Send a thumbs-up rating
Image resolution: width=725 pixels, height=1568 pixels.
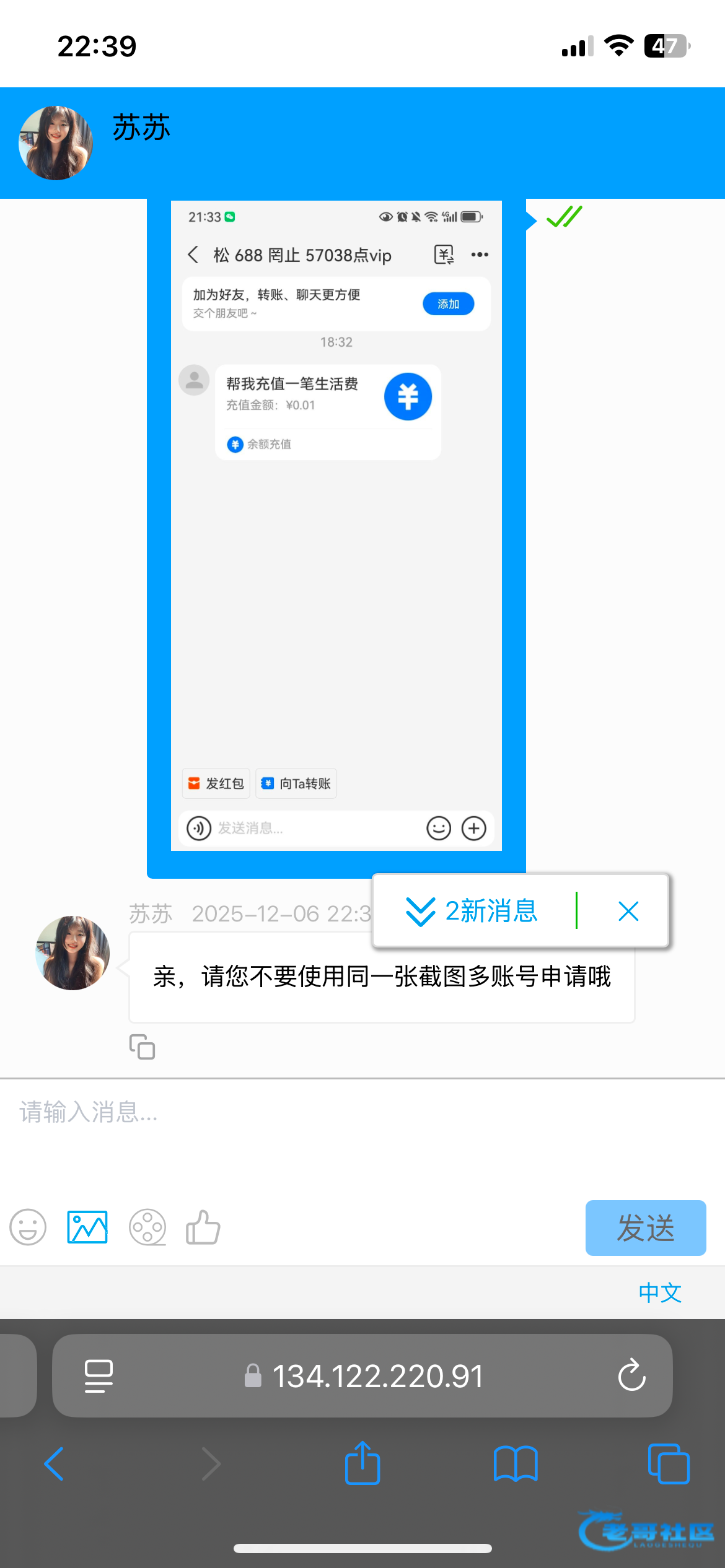(203, 1227)
